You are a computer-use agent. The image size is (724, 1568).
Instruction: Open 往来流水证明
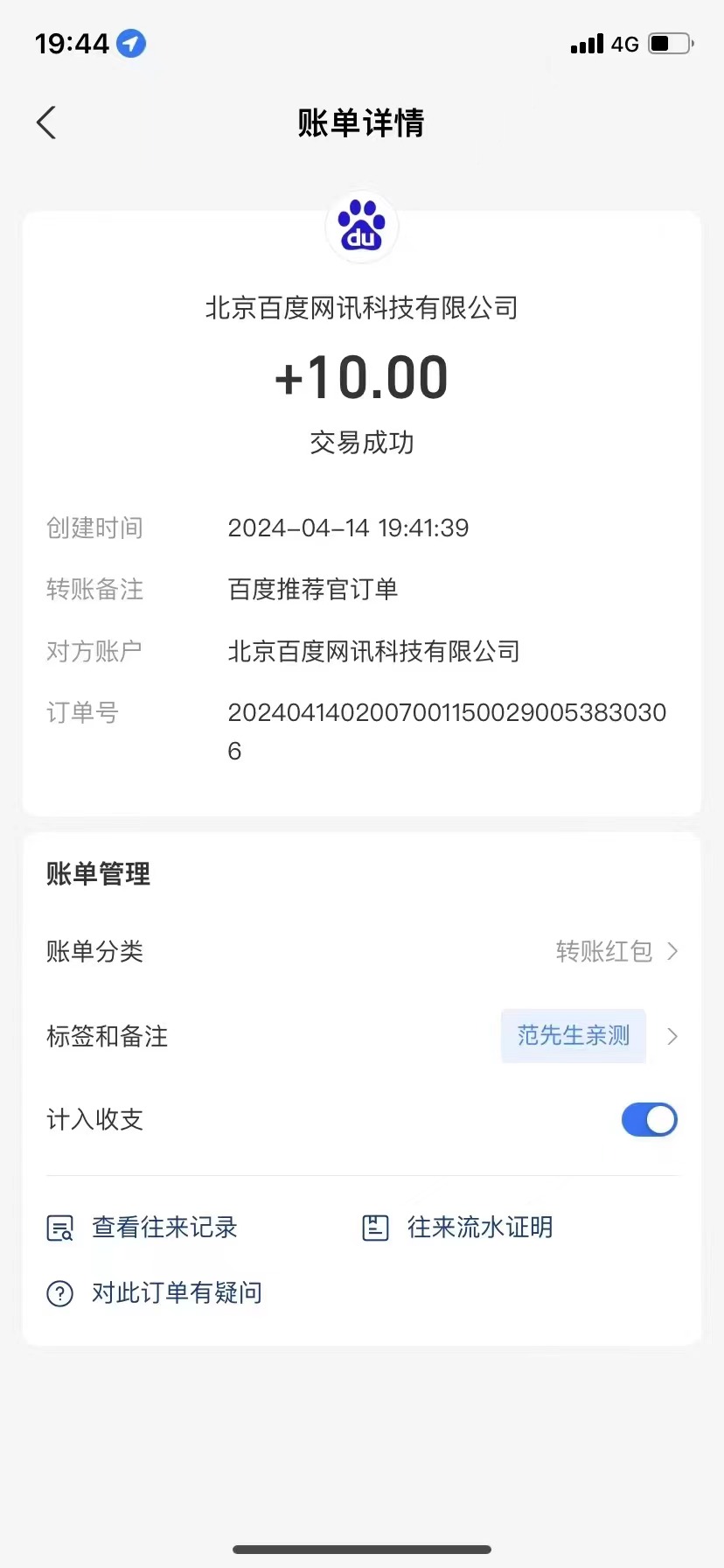click(457, 1228)
